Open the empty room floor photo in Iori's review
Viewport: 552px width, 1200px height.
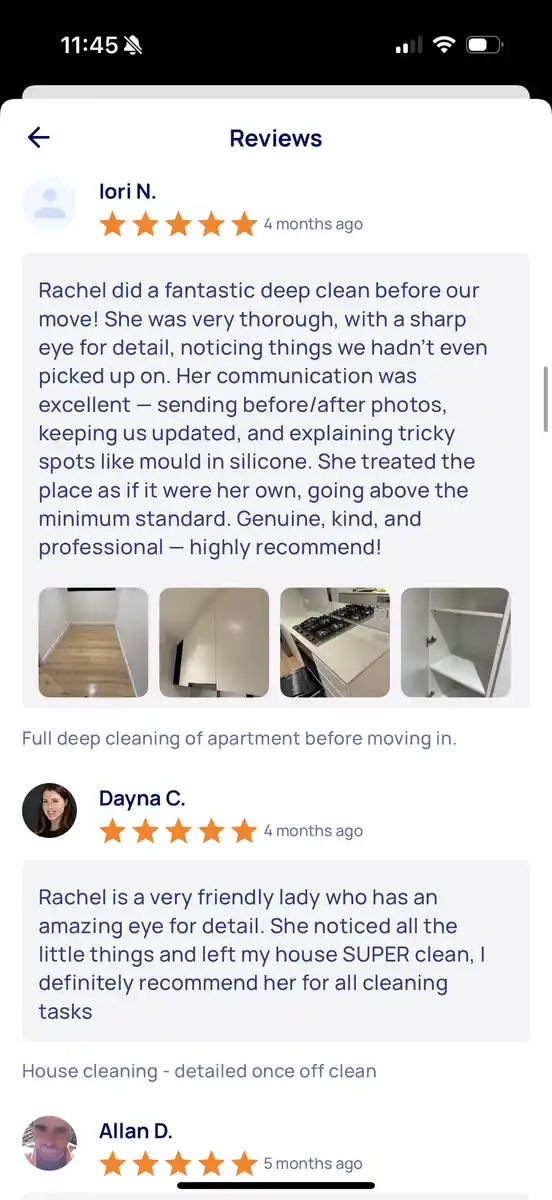(94, 642)
